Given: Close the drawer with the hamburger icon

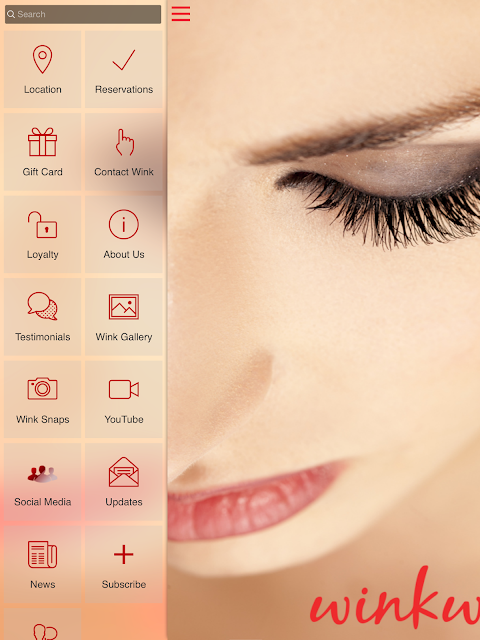Looking at the screenshot, I should pos(181,14).
